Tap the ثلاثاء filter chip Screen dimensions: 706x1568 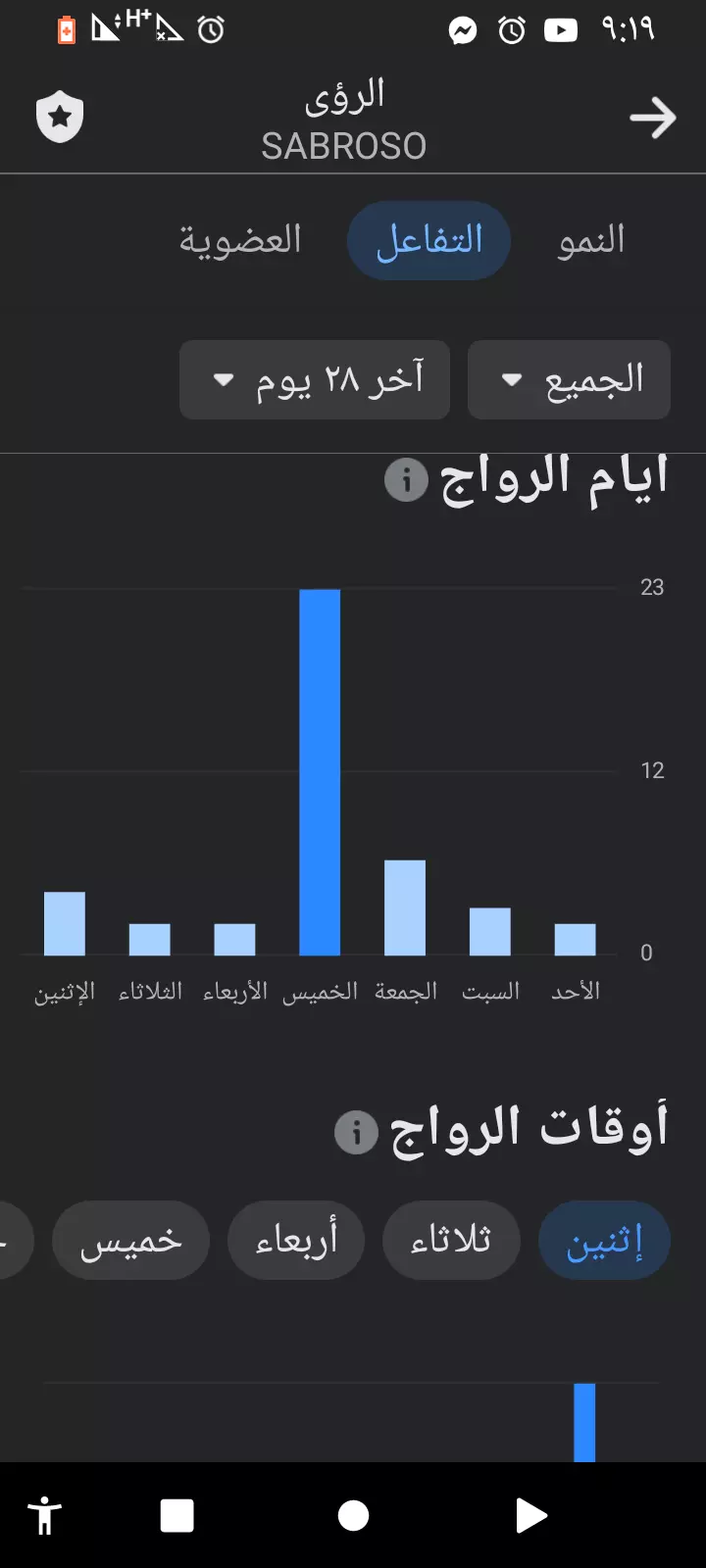[x=451, y=1240]
